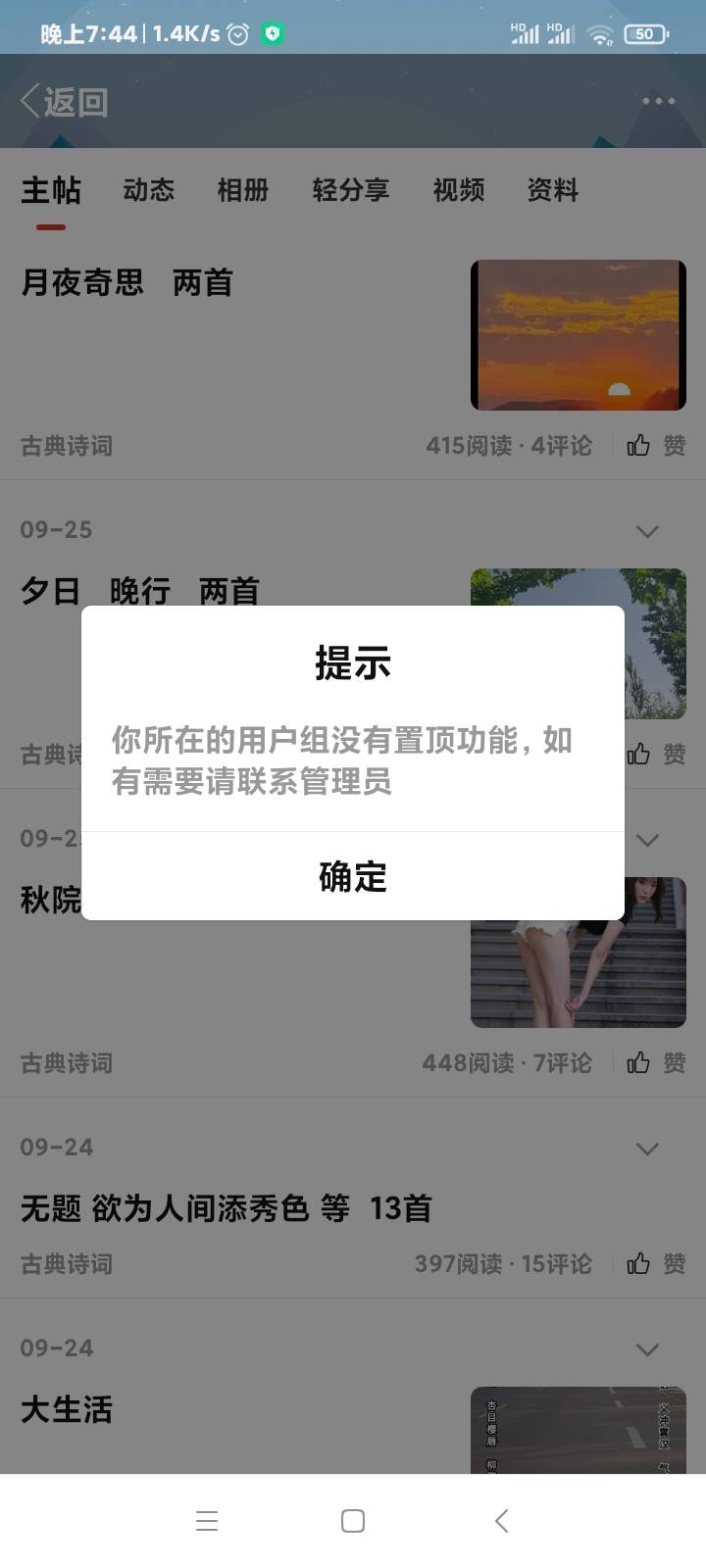Open the 大生活 post
706x1568 pixels.
(67, 1409)
